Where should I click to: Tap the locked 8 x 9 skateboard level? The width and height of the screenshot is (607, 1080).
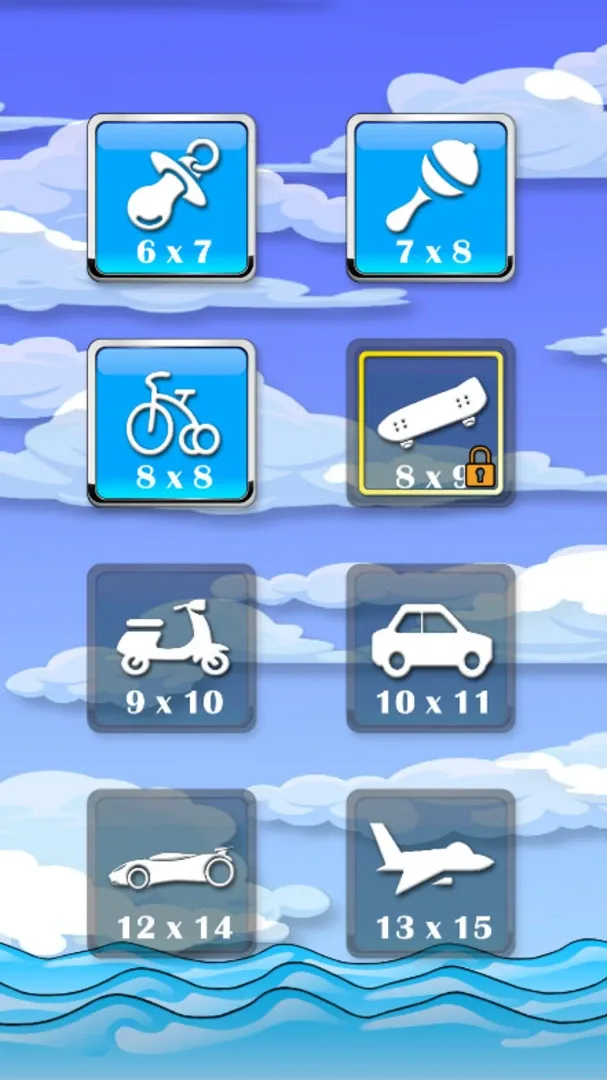430,423
